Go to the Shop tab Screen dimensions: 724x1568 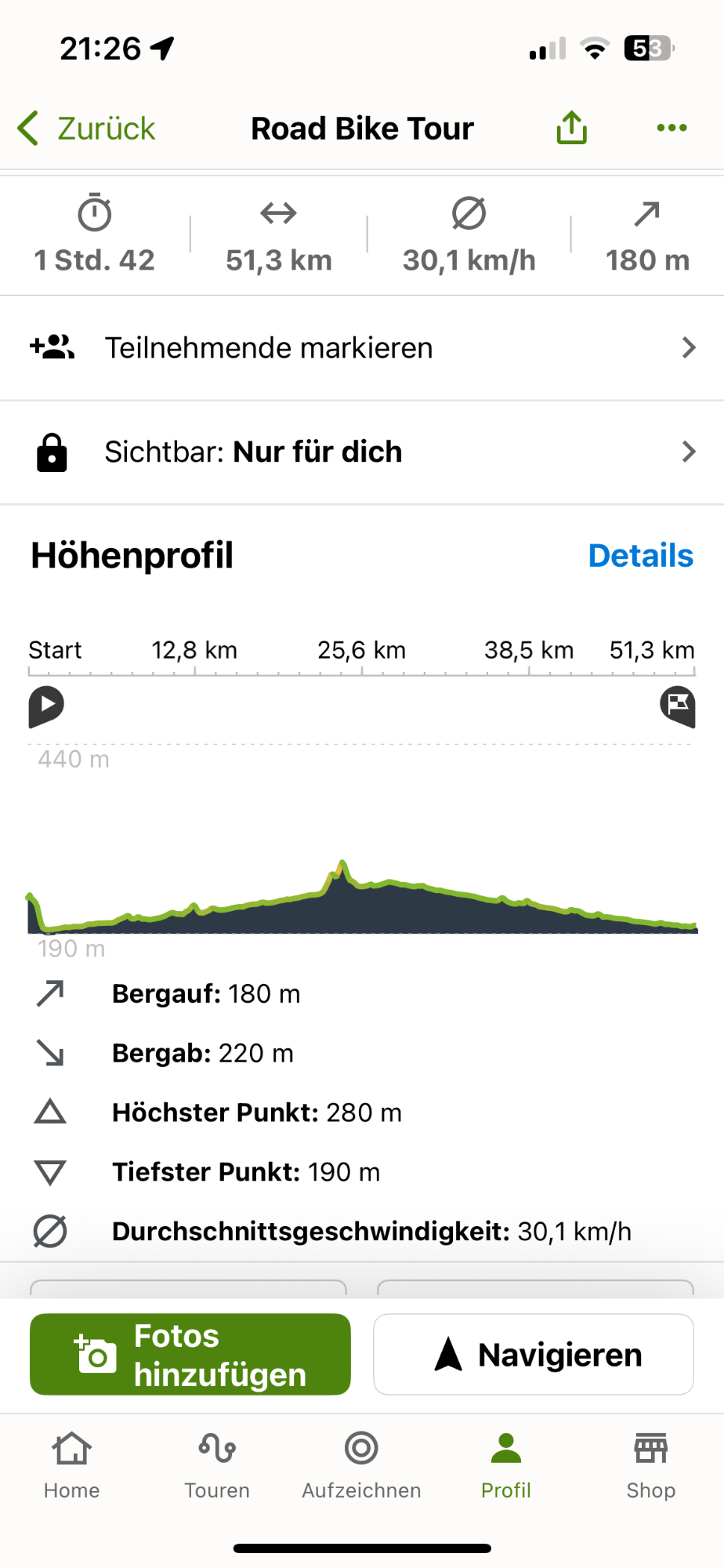650,1464
